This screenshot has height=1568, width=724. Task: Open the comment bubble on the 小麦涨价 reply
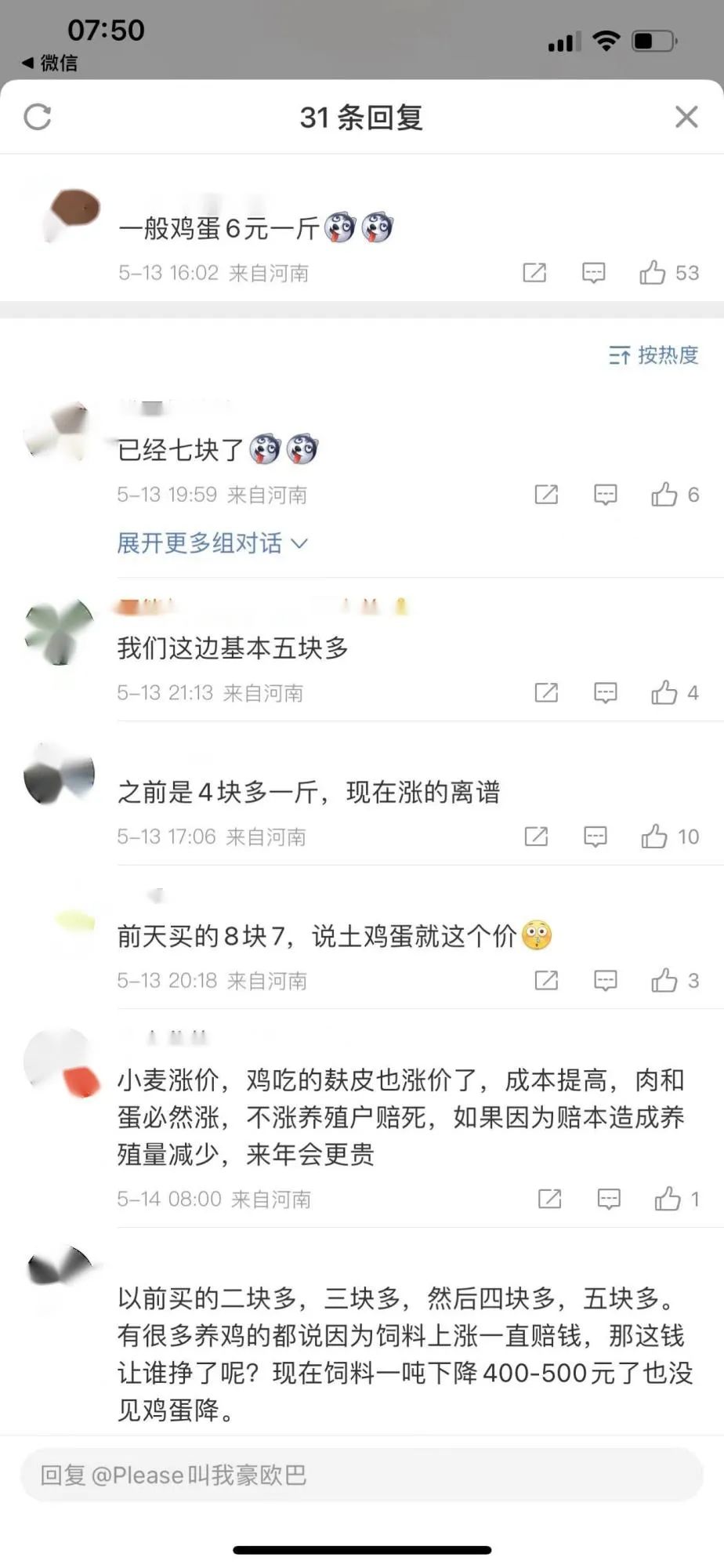click(610, 1199)
